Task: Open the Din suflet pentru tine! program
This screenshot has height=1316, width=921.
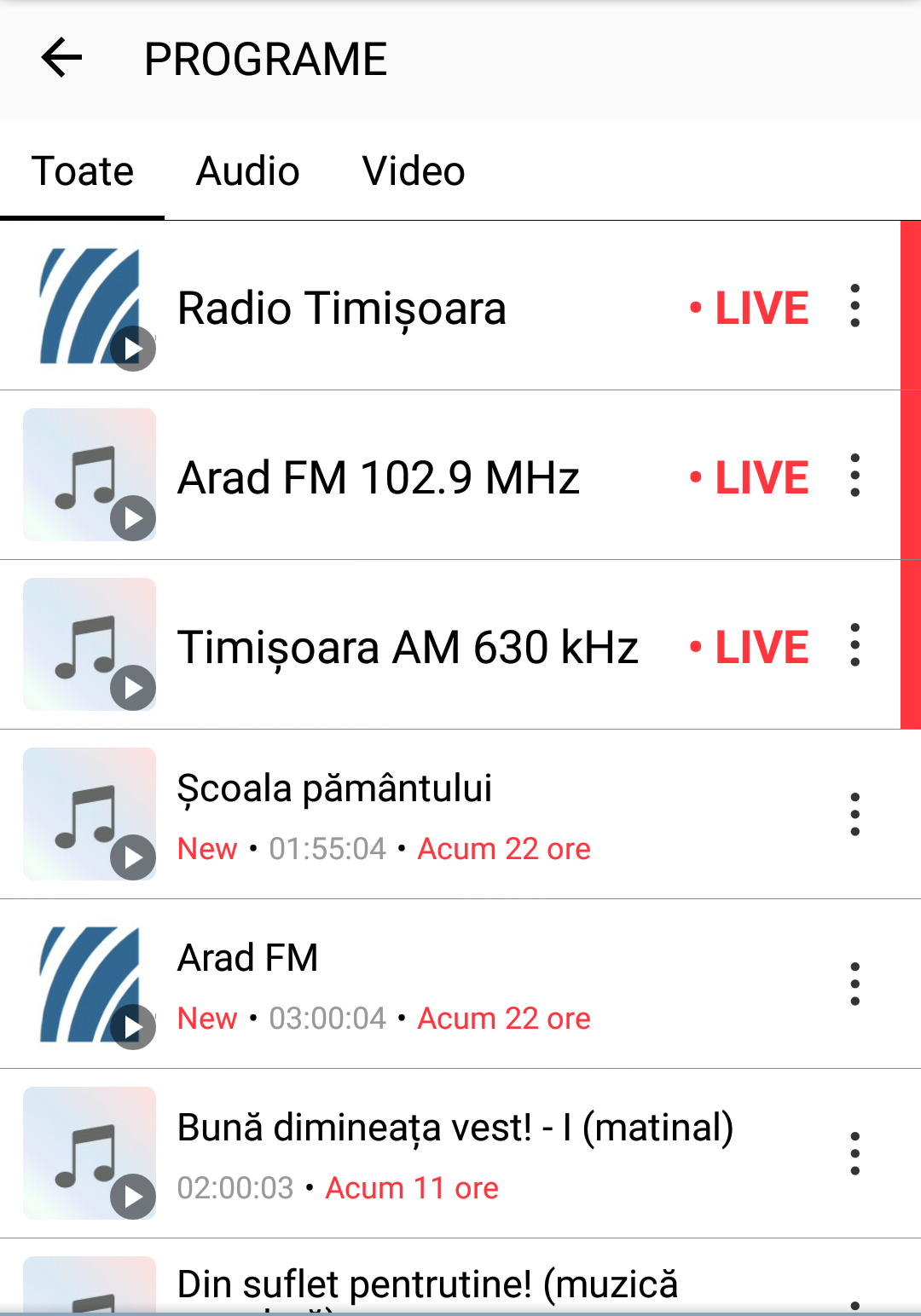Action: (x=426, y=1285)
